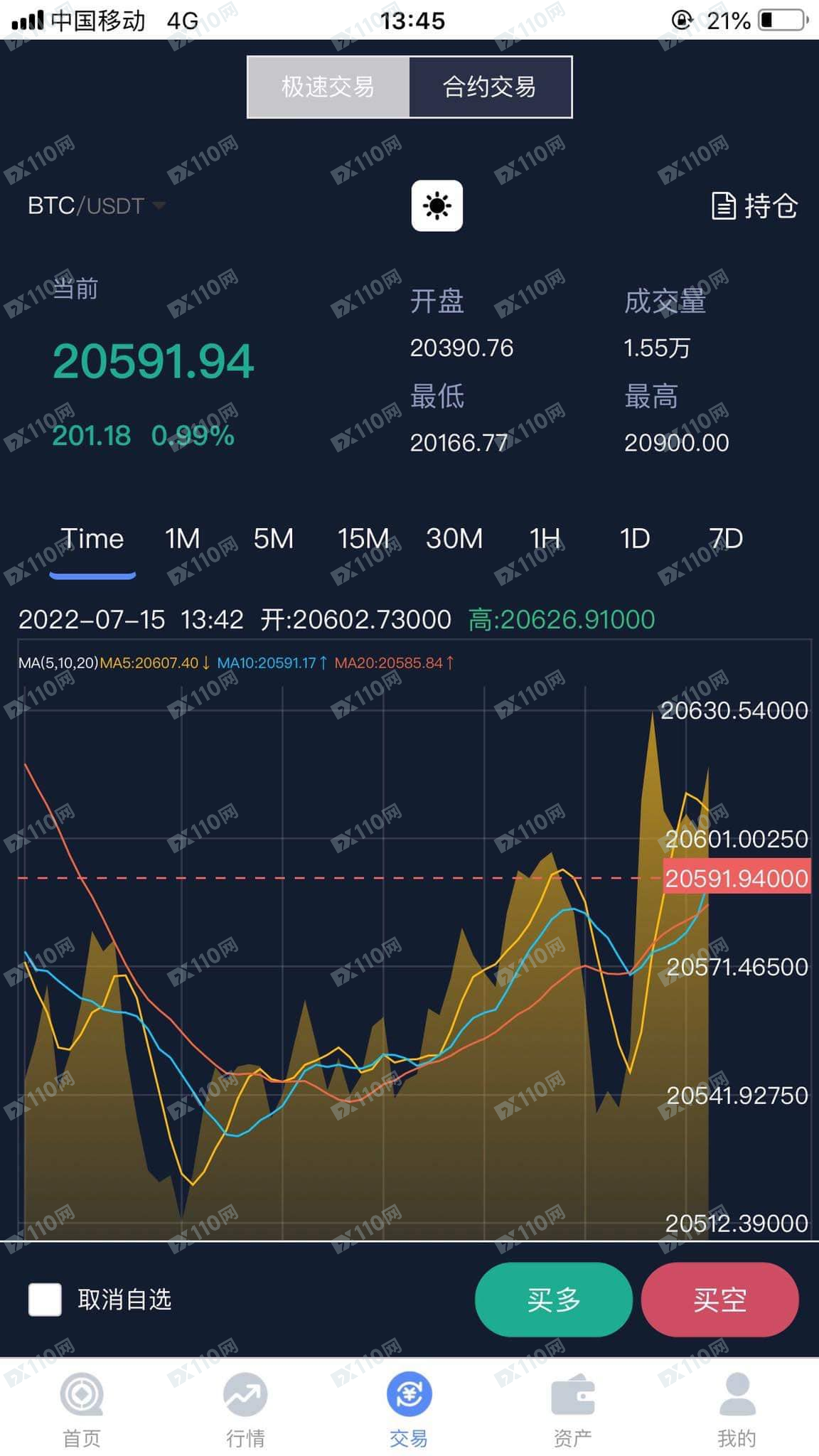Select the 合约交易 tab
Image resolution: width=819 pixels, height=1456 pixels.
click(490, 87)
